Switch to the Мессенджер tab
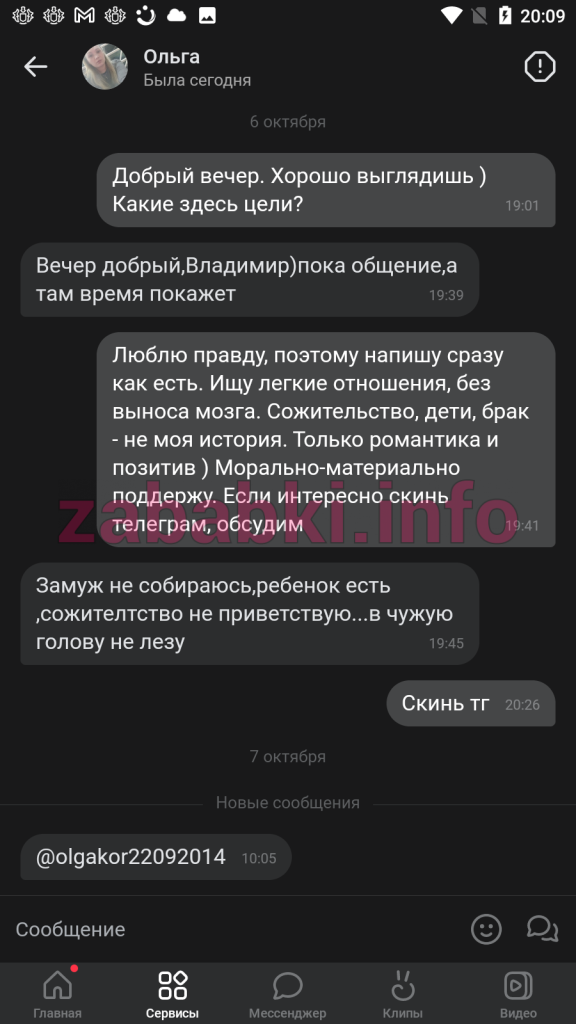The width and height of the screenshot is (576, 1024). click(287, 993)
